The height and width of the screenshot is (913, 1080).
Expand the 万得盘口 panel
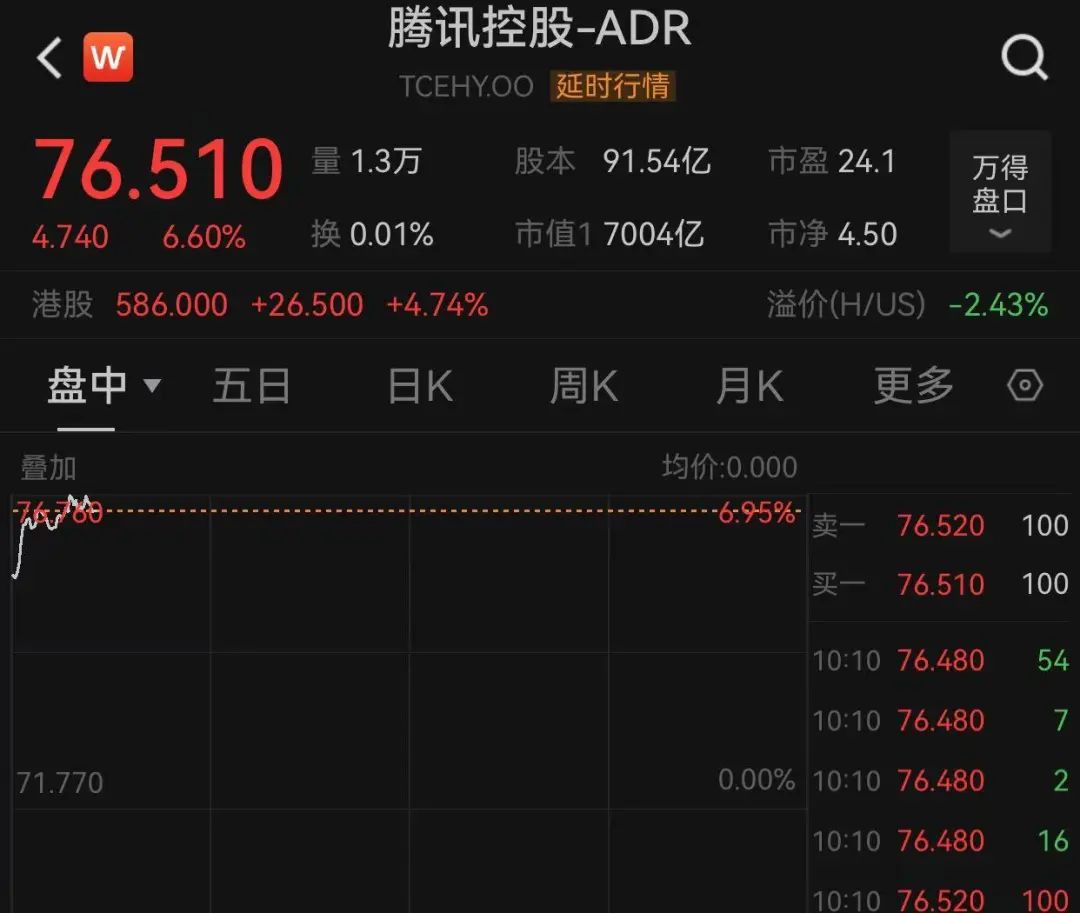tap(1000, 192)
